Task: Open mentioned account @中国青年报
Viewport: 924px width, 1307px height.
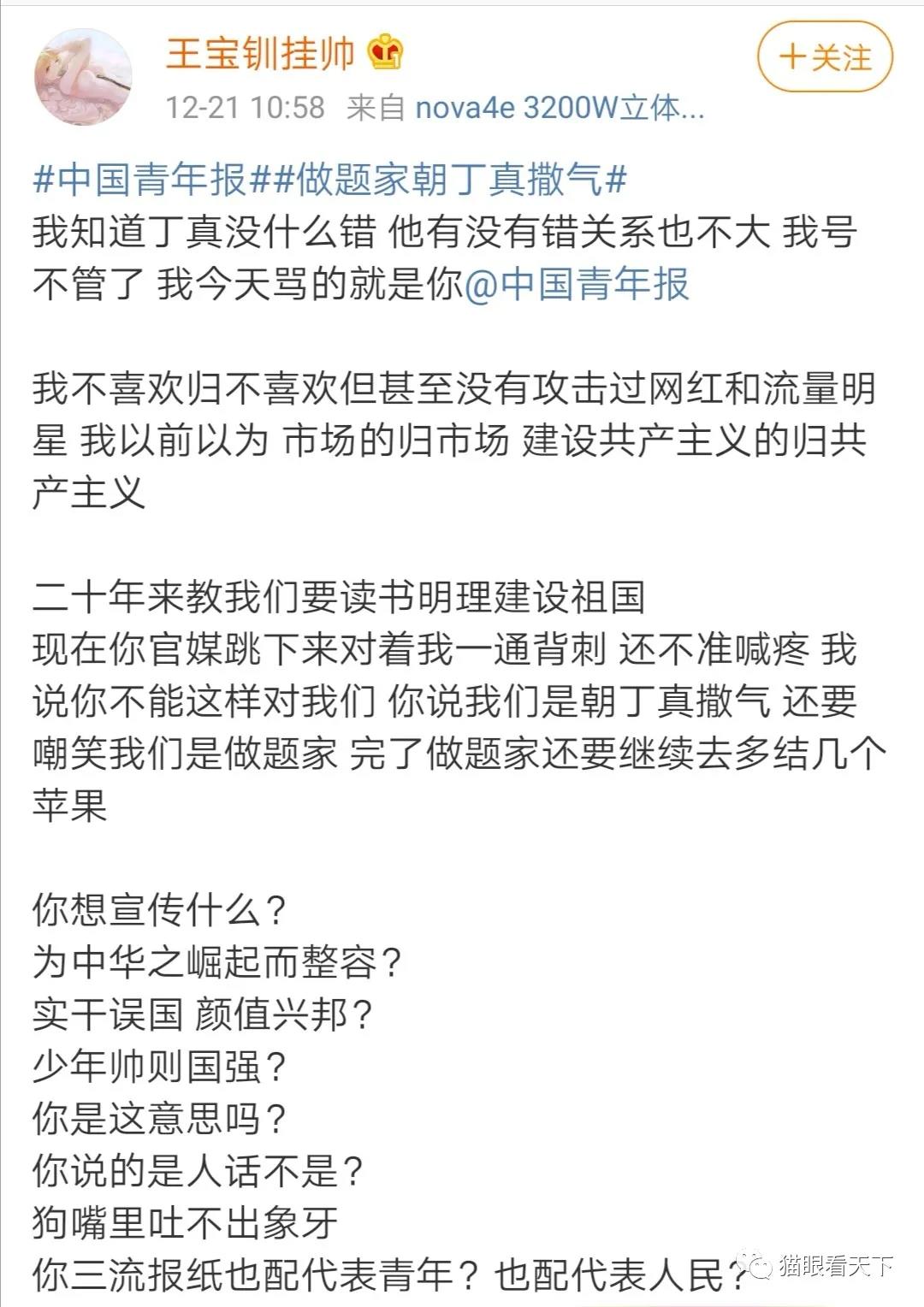Action: coord(576,284)
